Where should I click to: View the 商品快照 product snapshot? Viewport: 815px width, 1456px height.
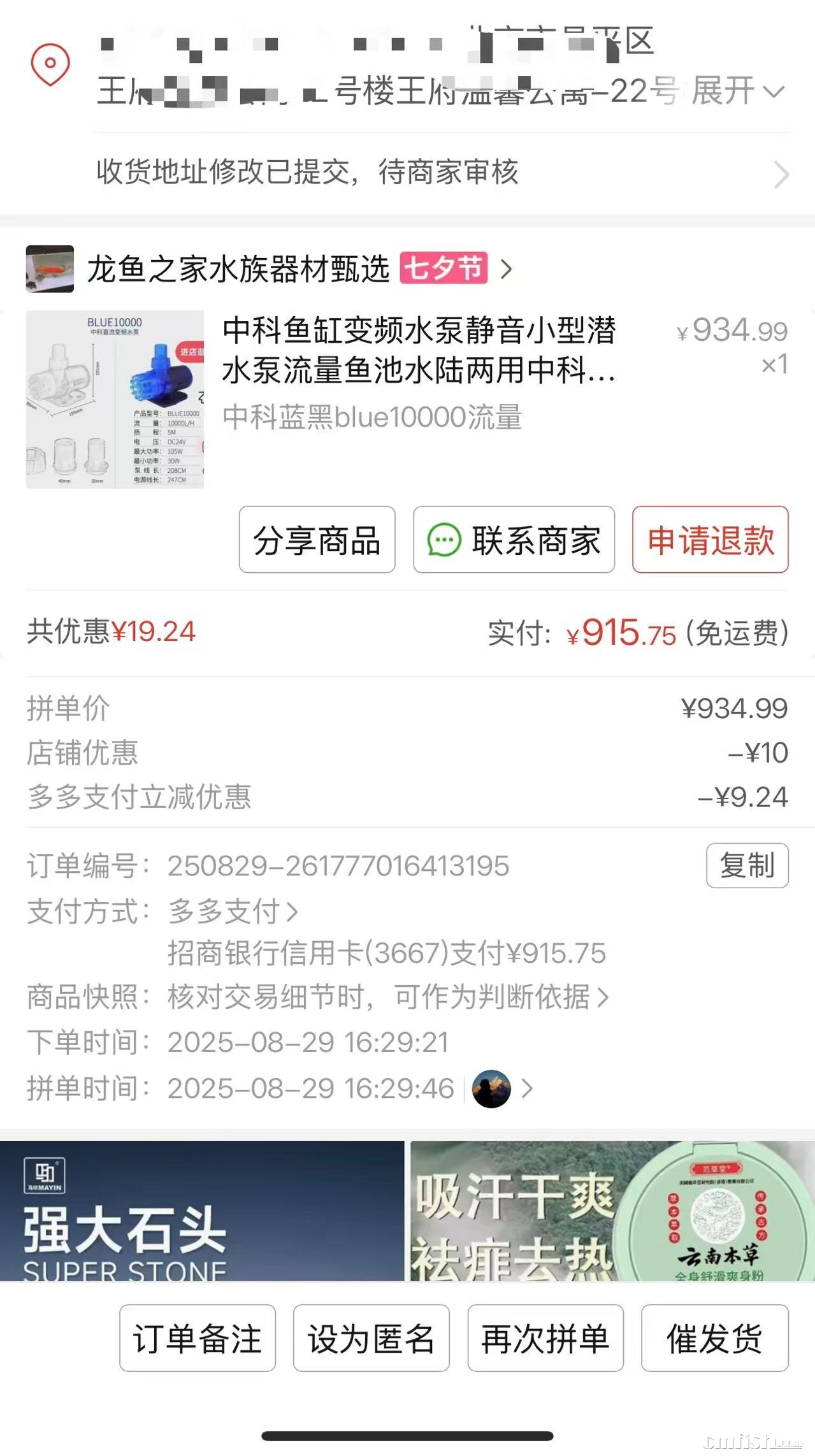pos(387,997)
